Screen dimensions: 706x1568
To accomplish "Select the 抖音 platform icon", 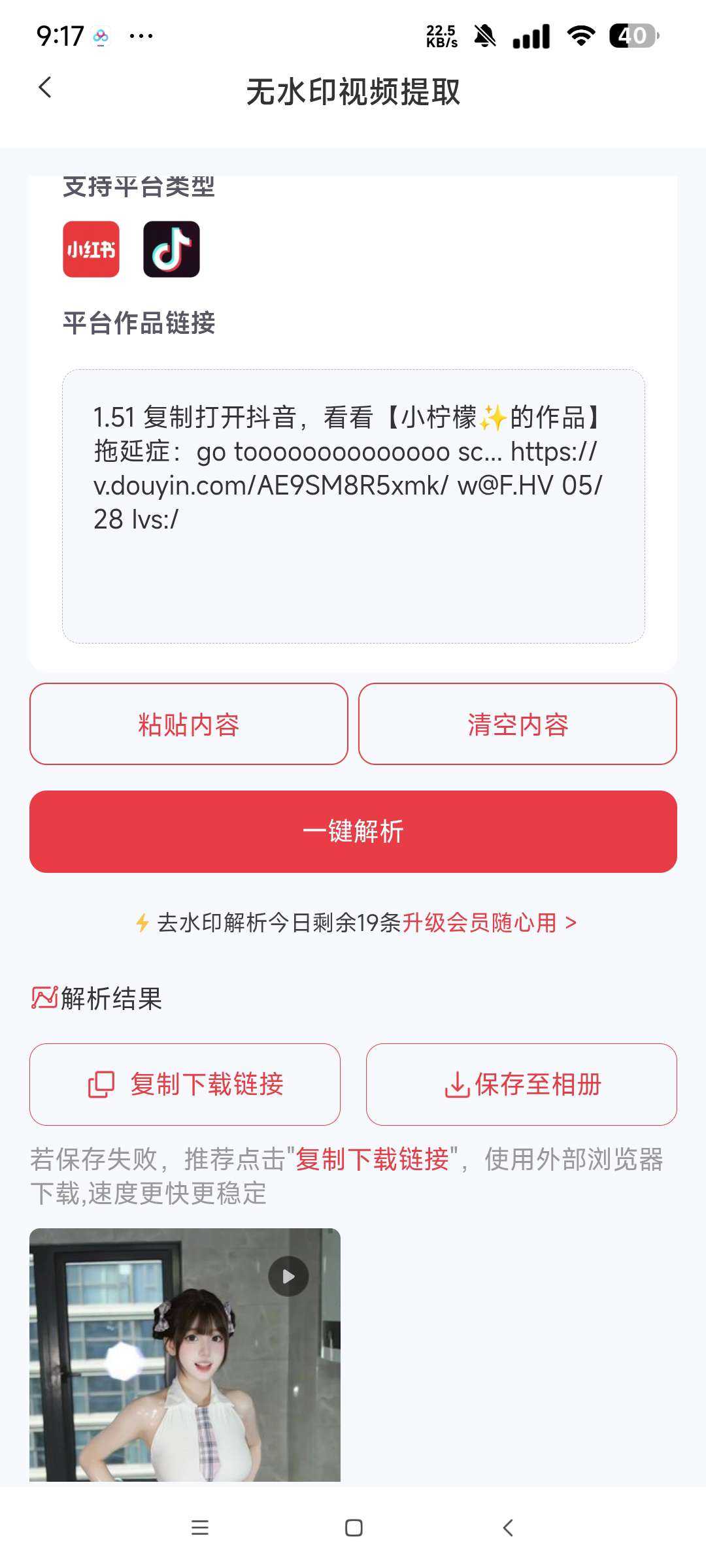I will click(171, 250).
